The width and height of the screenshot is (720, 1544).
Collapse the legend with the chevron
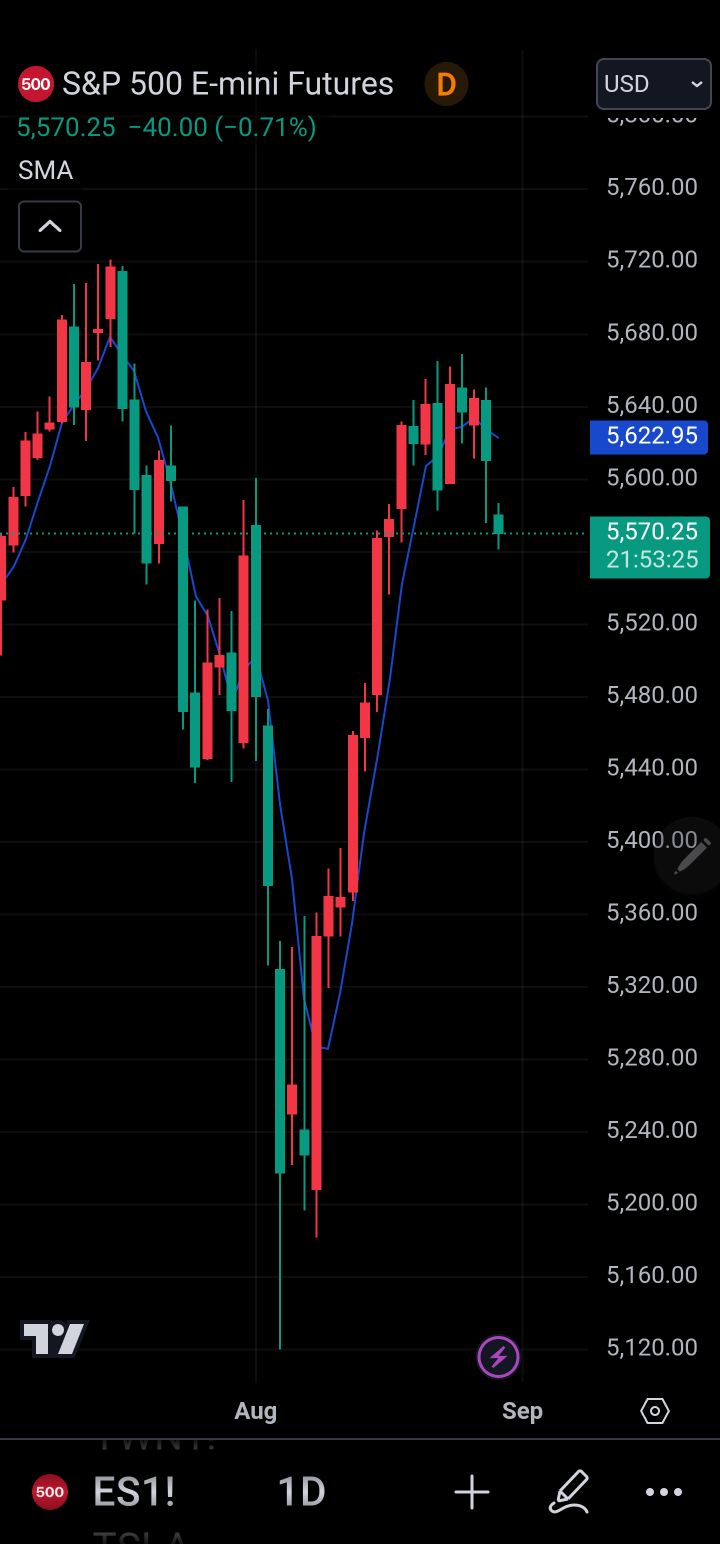[49, 226]
